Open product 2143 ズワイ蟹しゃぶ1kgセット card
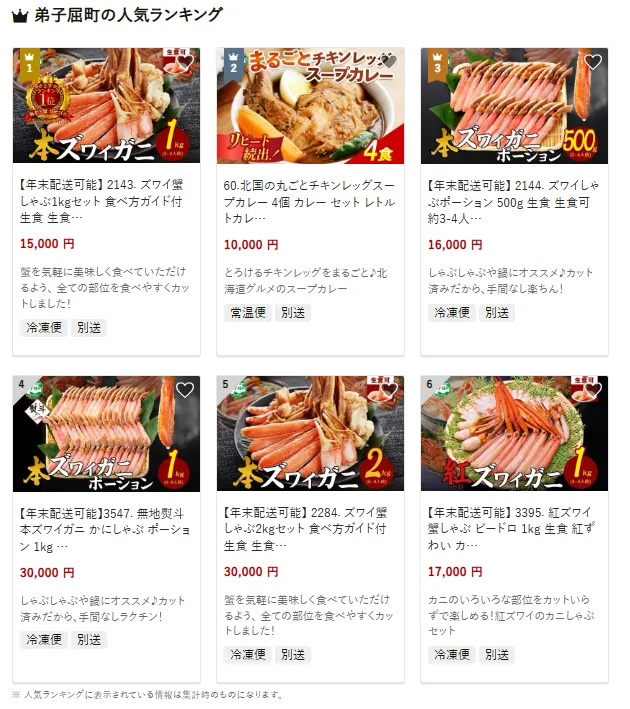Viewport: 630px width, 709px height. click(x=106, y=201)
